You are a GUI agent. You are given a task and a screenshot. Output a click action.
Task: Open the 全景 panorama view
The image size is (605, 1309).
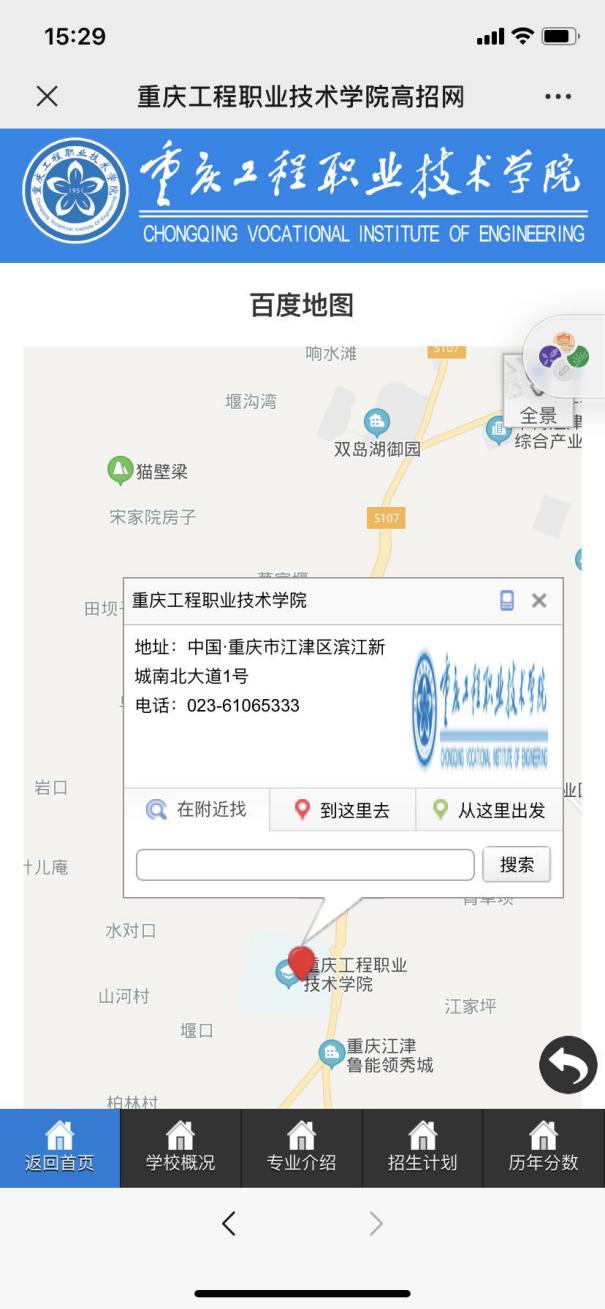click(538, 414)
